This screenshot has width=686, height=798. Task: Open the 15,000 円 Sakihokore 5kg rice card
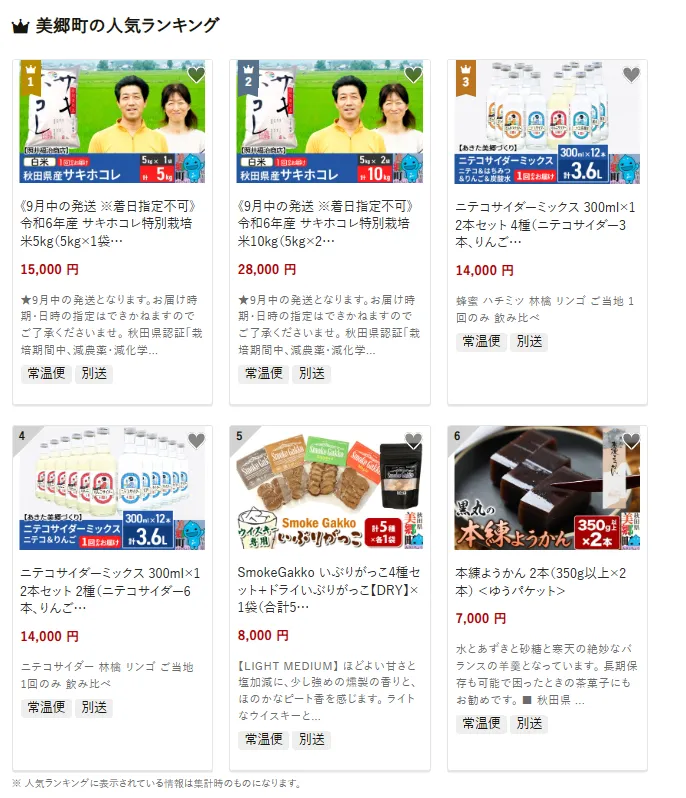(111, 225)
